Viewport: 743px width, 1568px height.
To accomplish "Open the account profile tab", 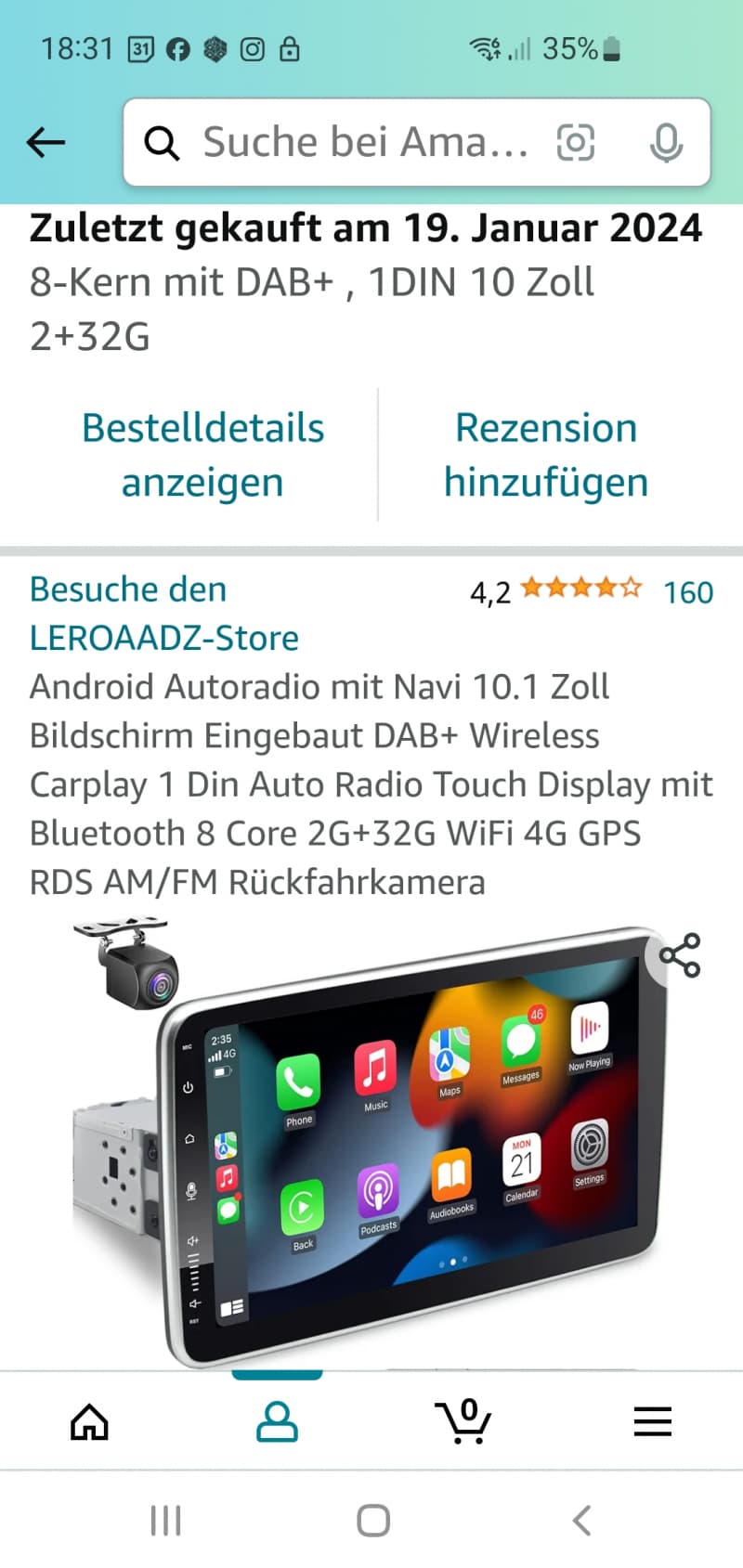I will [277, 1421].
